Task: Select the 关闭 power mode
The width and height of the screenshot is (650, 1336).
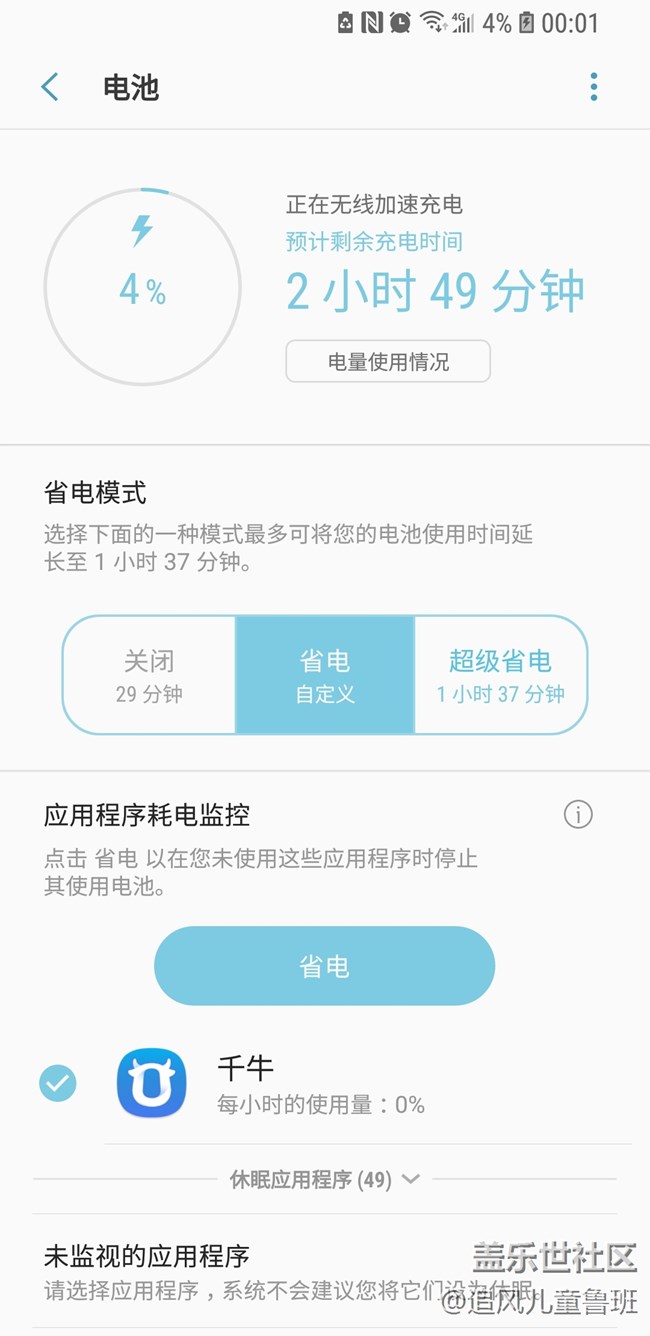Action: (149, 675)
